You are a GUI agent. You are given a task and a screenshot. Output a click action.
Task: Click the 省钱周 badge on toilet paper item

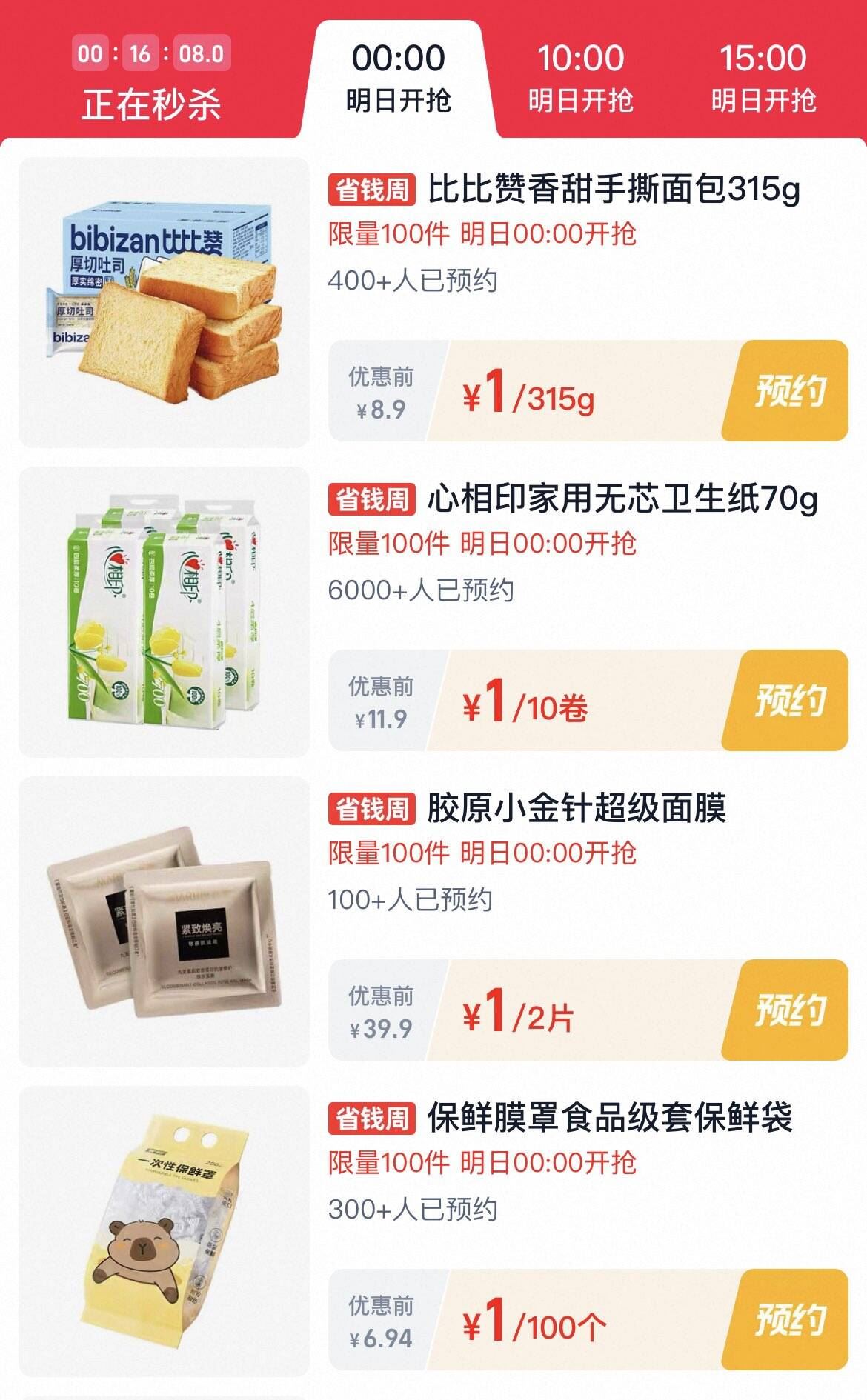coord(371,502)
